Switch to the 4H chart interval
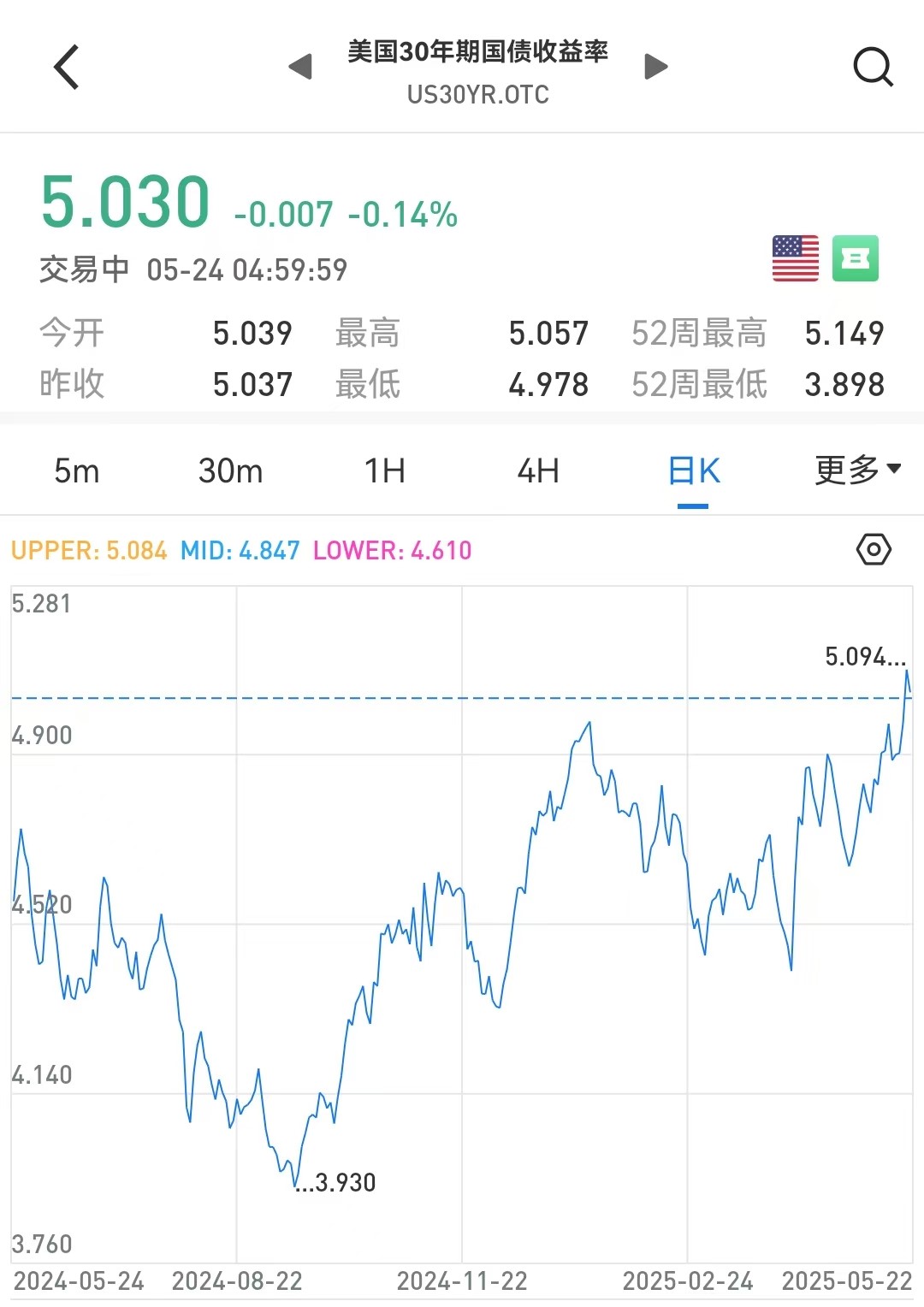 538,471
